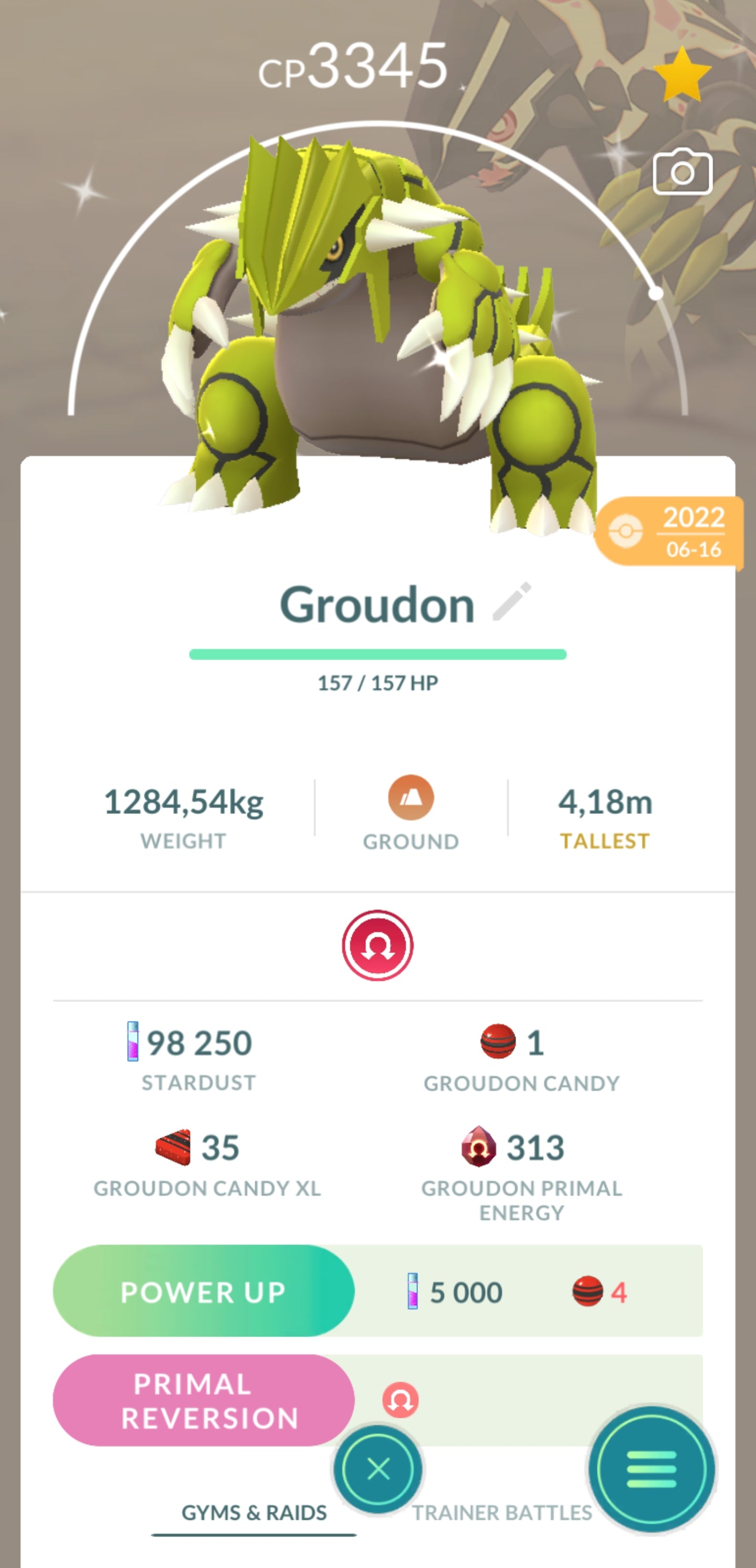Power up Groudon

pyautogui.click(x=204, y=1291)
